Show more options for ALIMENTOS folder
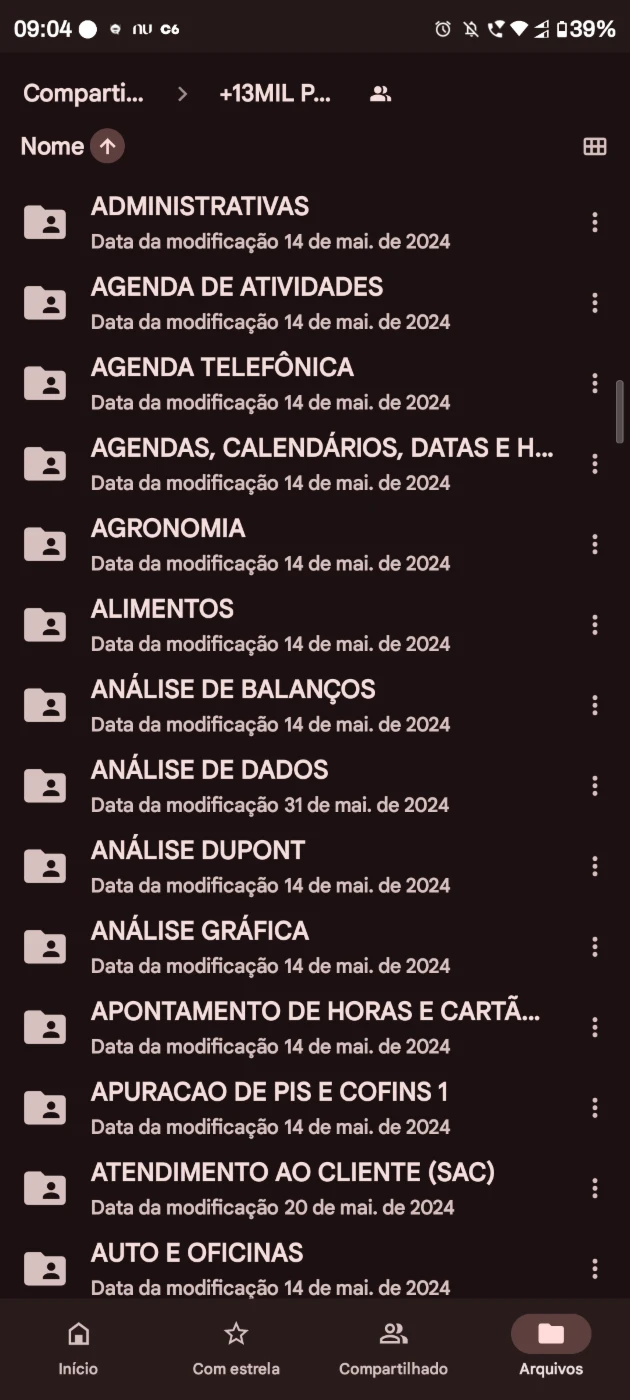 (x=595, y=625)
